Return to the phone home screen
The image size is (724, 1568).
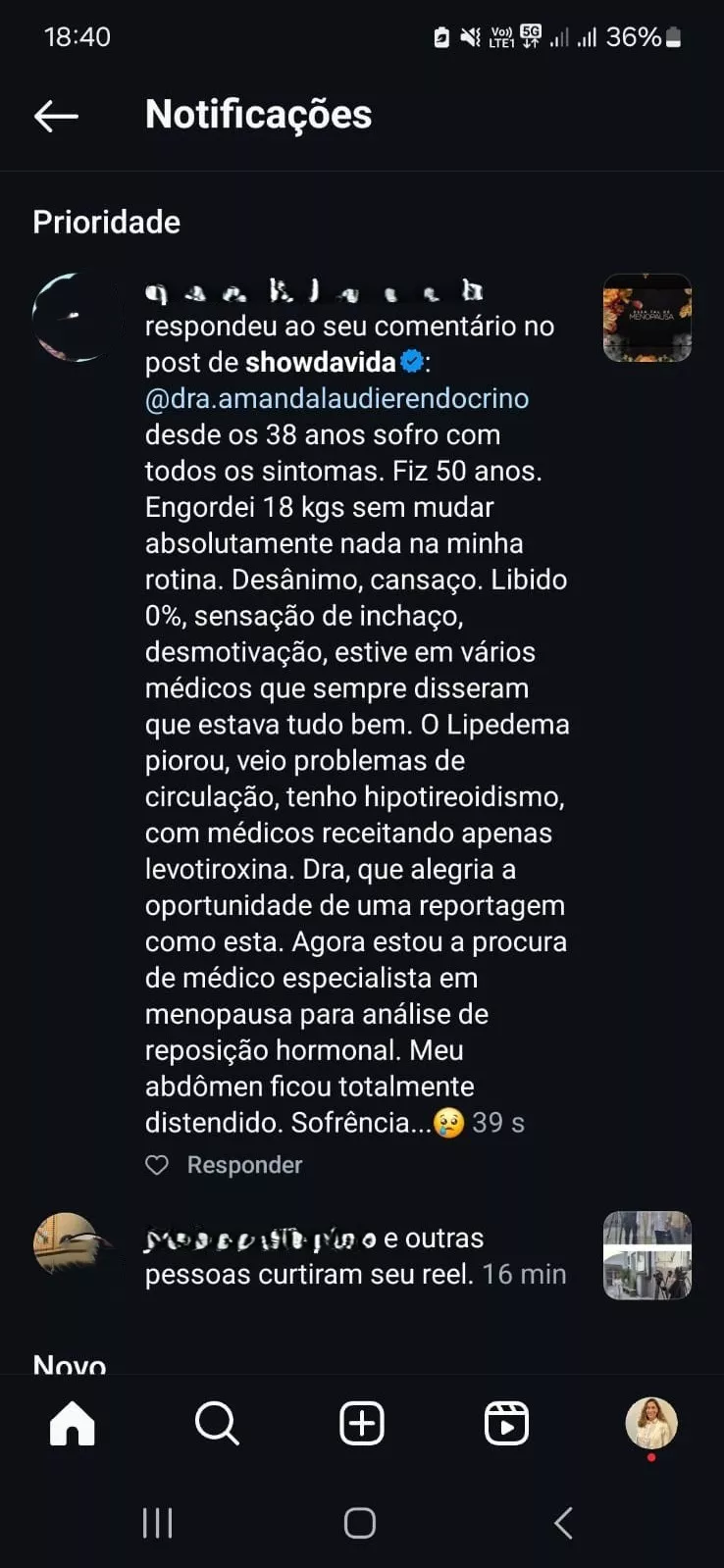point(360,1523)
